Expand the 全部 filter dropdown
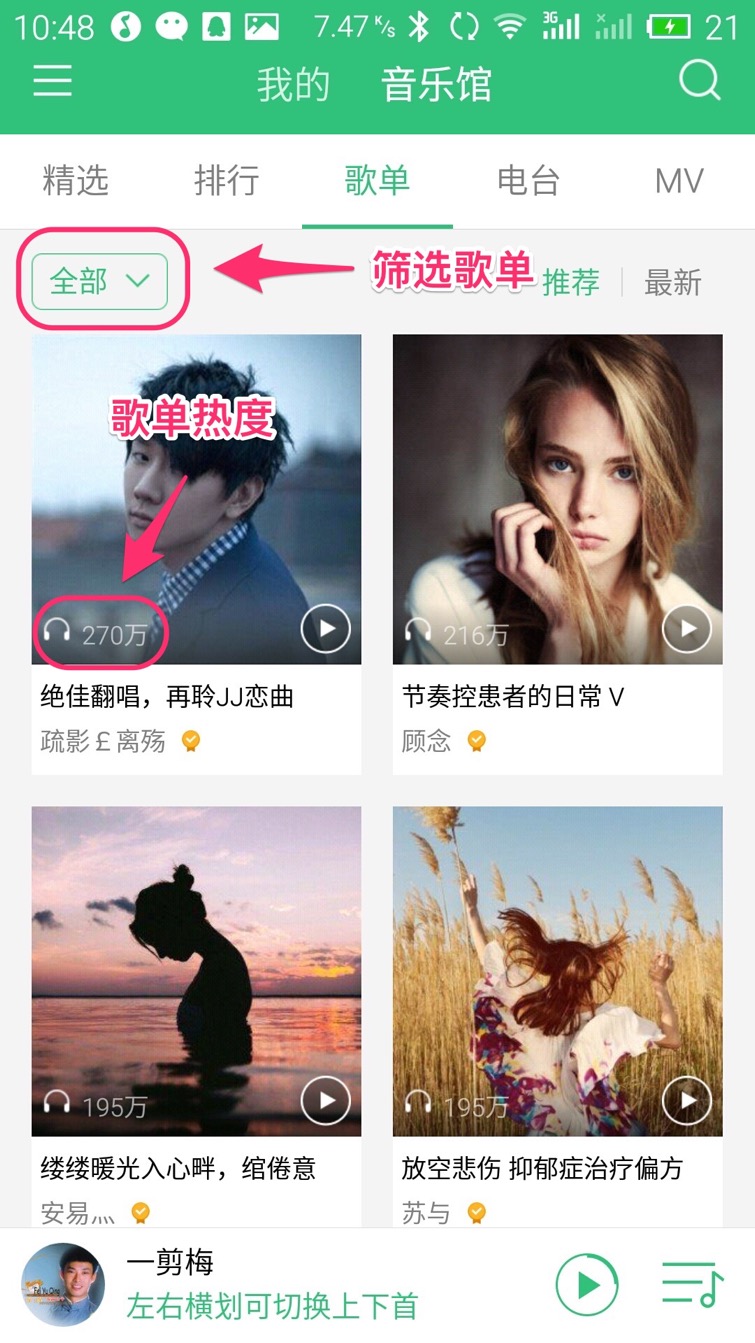 point(100,282)
